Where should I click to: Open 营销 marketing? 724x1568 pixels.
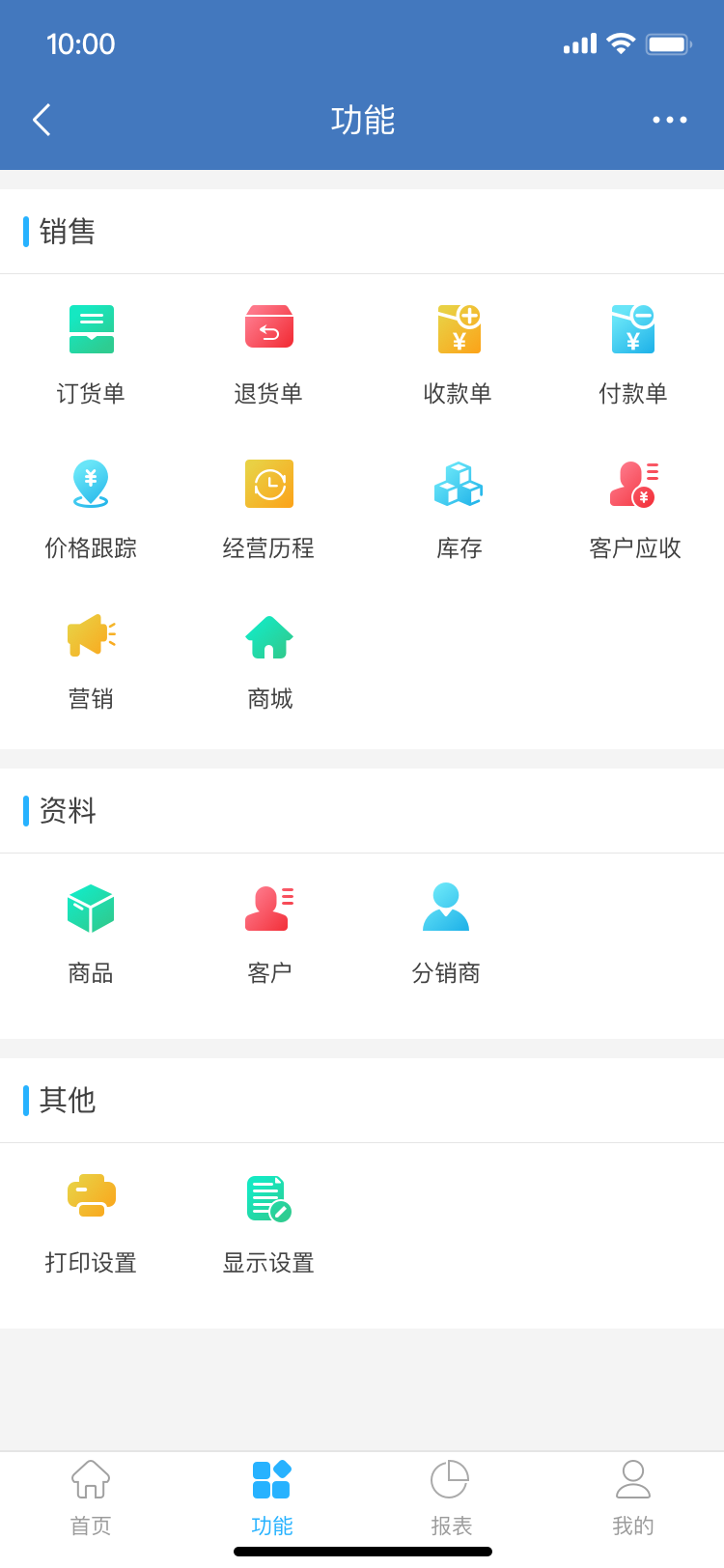point(91,658)
